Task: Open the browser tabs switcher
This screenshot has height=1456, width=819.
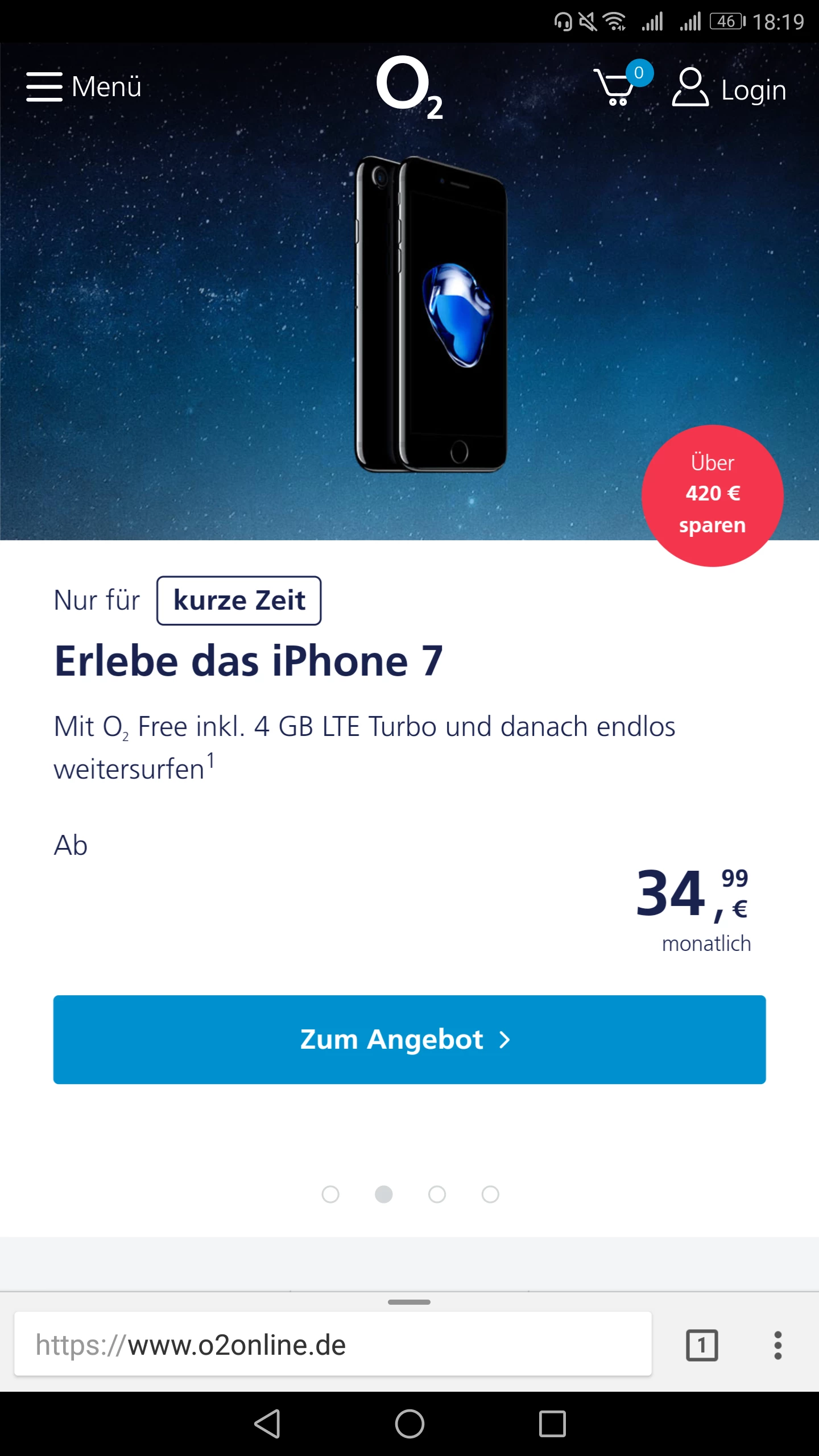Action: (702, 1345)
